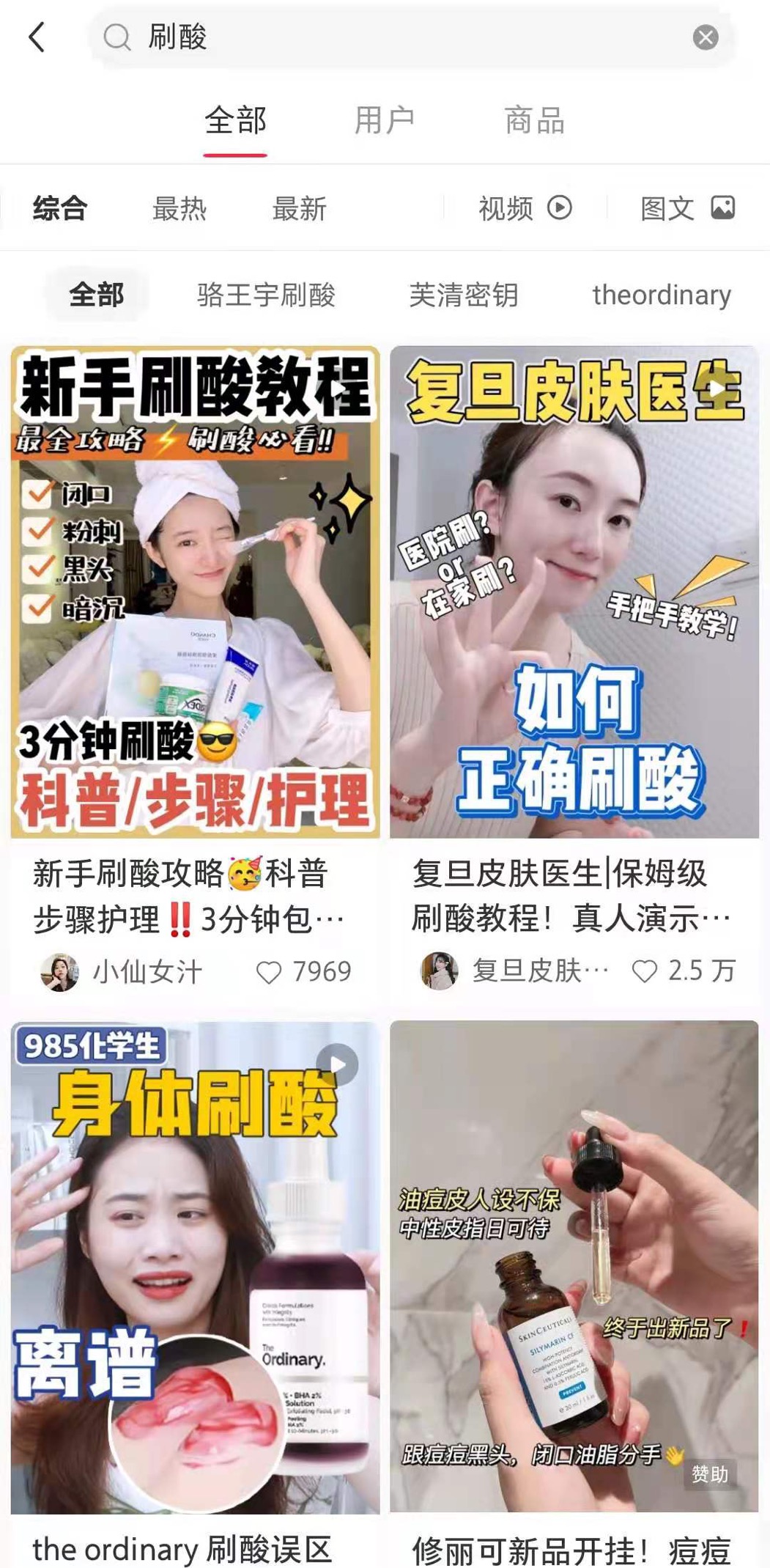Open the the ordinary 刷酸误区 video

pos(195,1267)
